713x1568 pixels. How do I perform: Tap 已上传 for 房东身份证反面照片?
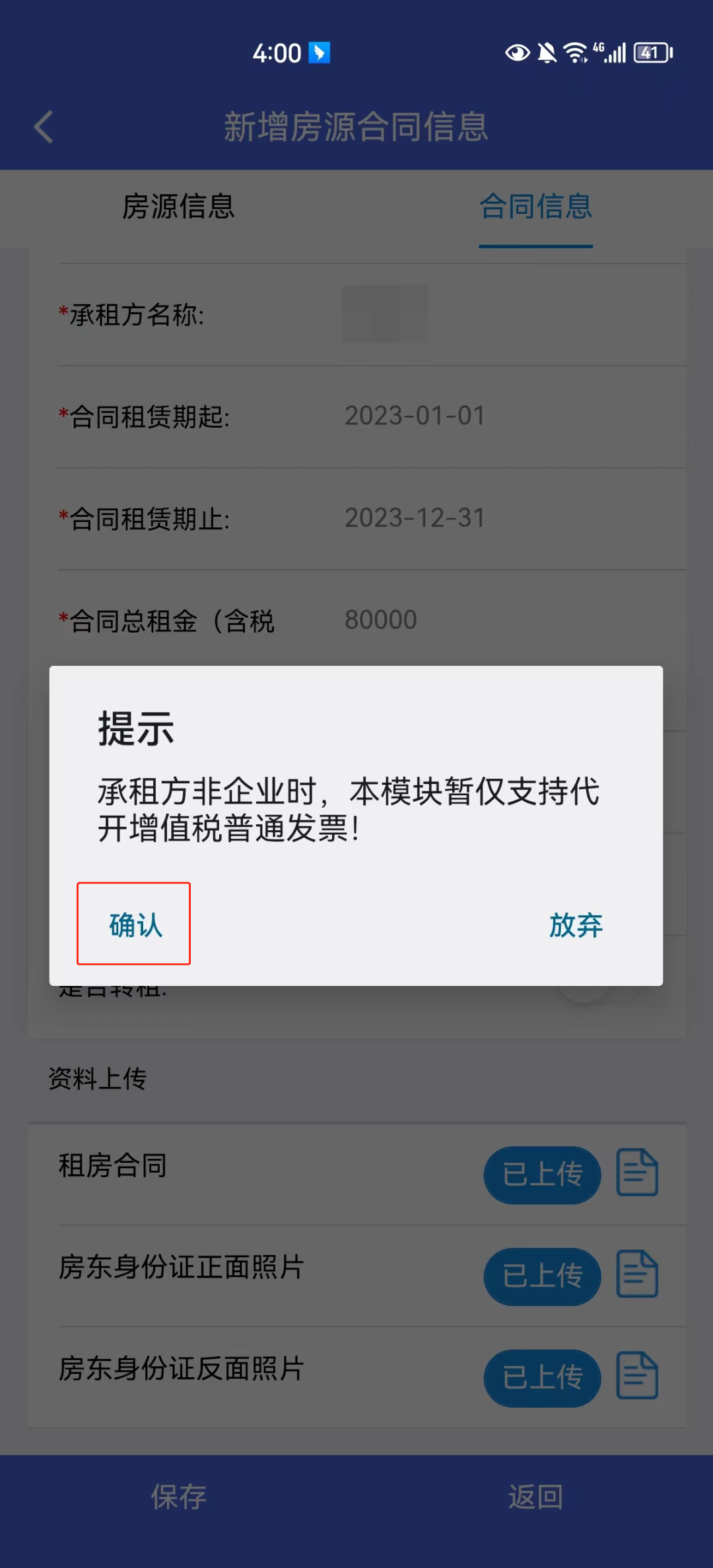coord(542,1378)
